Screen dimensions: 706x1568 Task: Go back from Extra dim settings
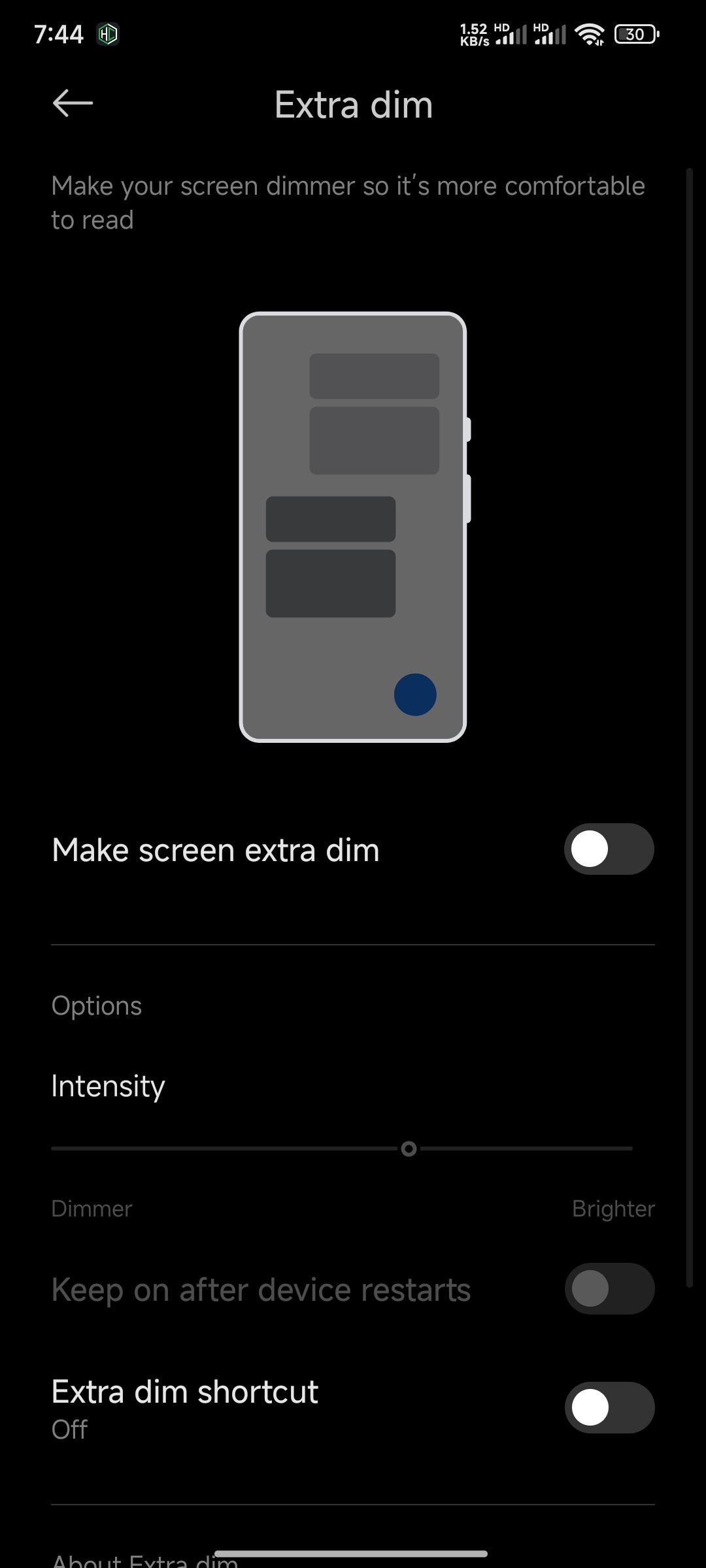pyautogui.click(x=73, y=103)
